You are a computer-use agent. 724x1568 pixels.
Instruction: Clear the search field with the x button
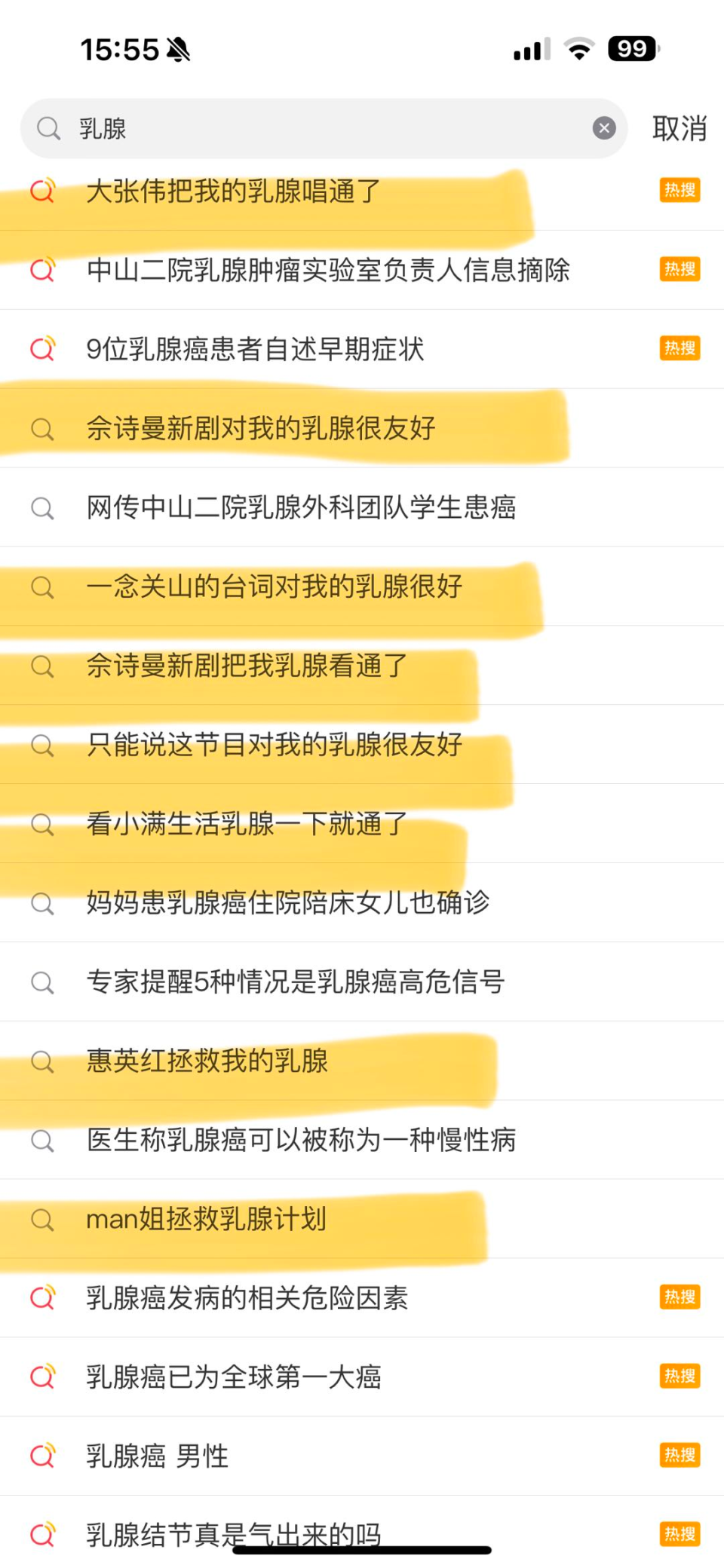coord(603,127)
